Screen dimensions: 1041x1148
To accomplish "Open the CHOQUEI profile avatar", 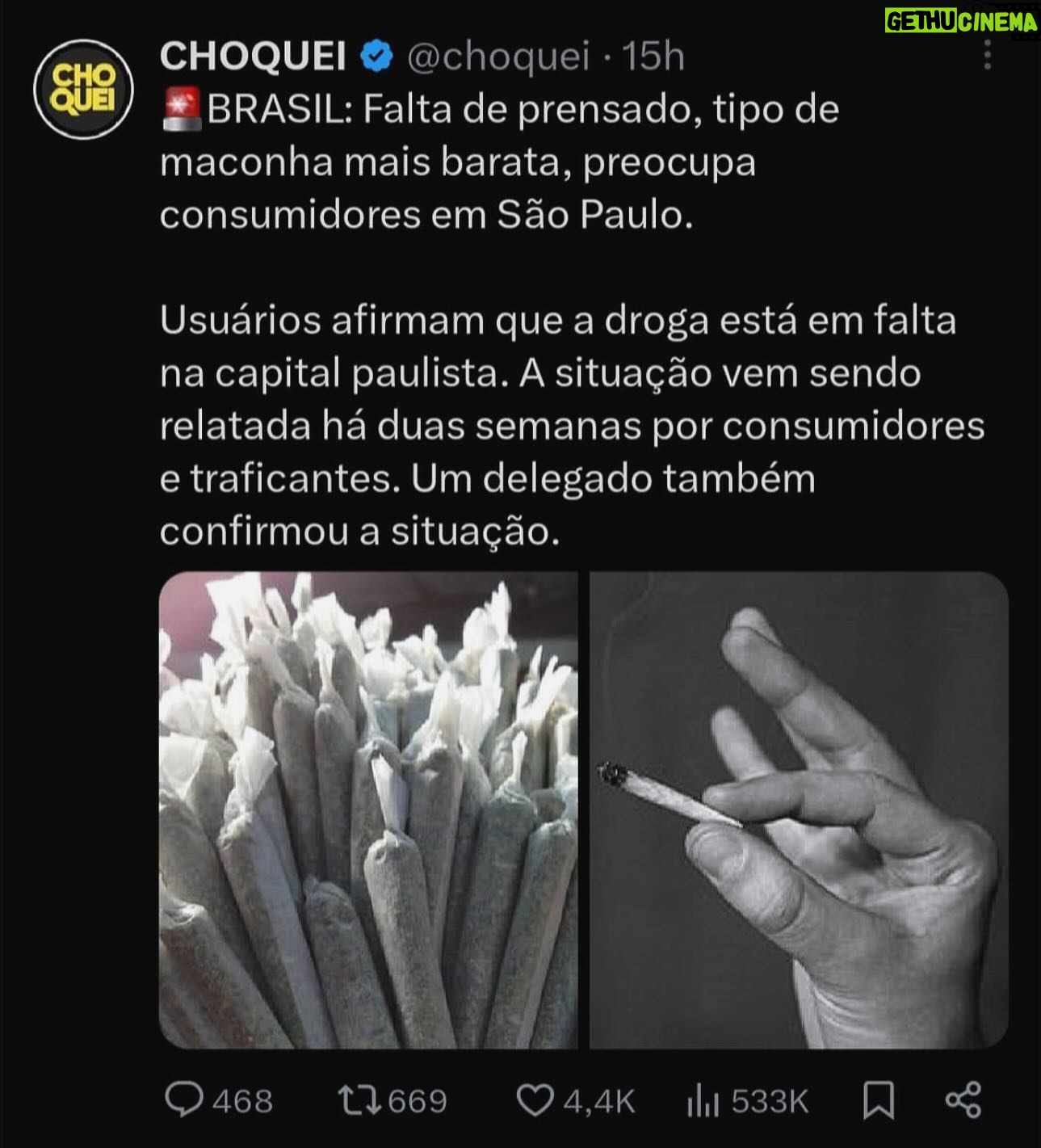I will click(x=83, y=89).
